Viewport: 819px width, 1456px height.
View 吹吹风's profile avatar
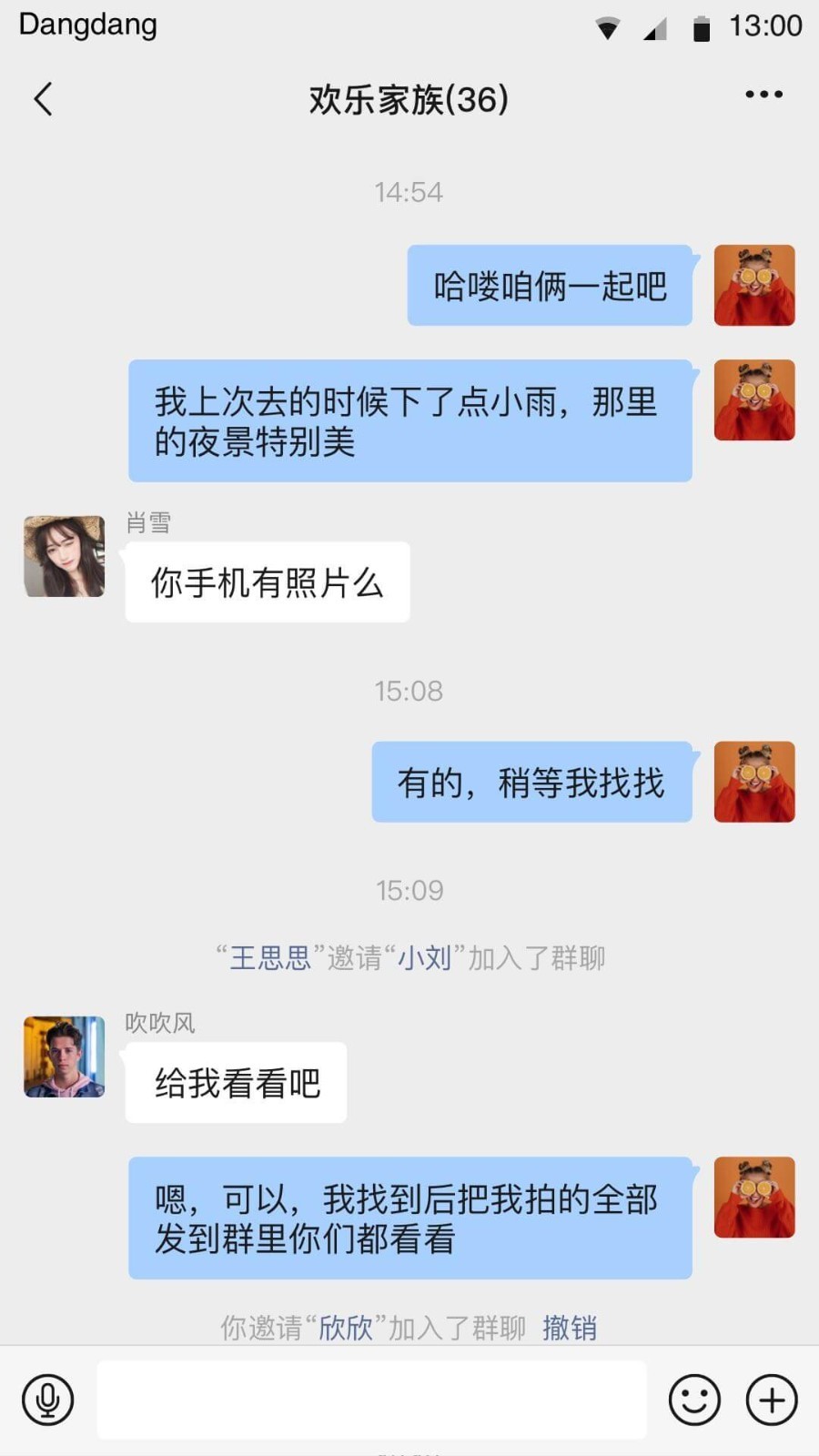[x=63, y=1057]
